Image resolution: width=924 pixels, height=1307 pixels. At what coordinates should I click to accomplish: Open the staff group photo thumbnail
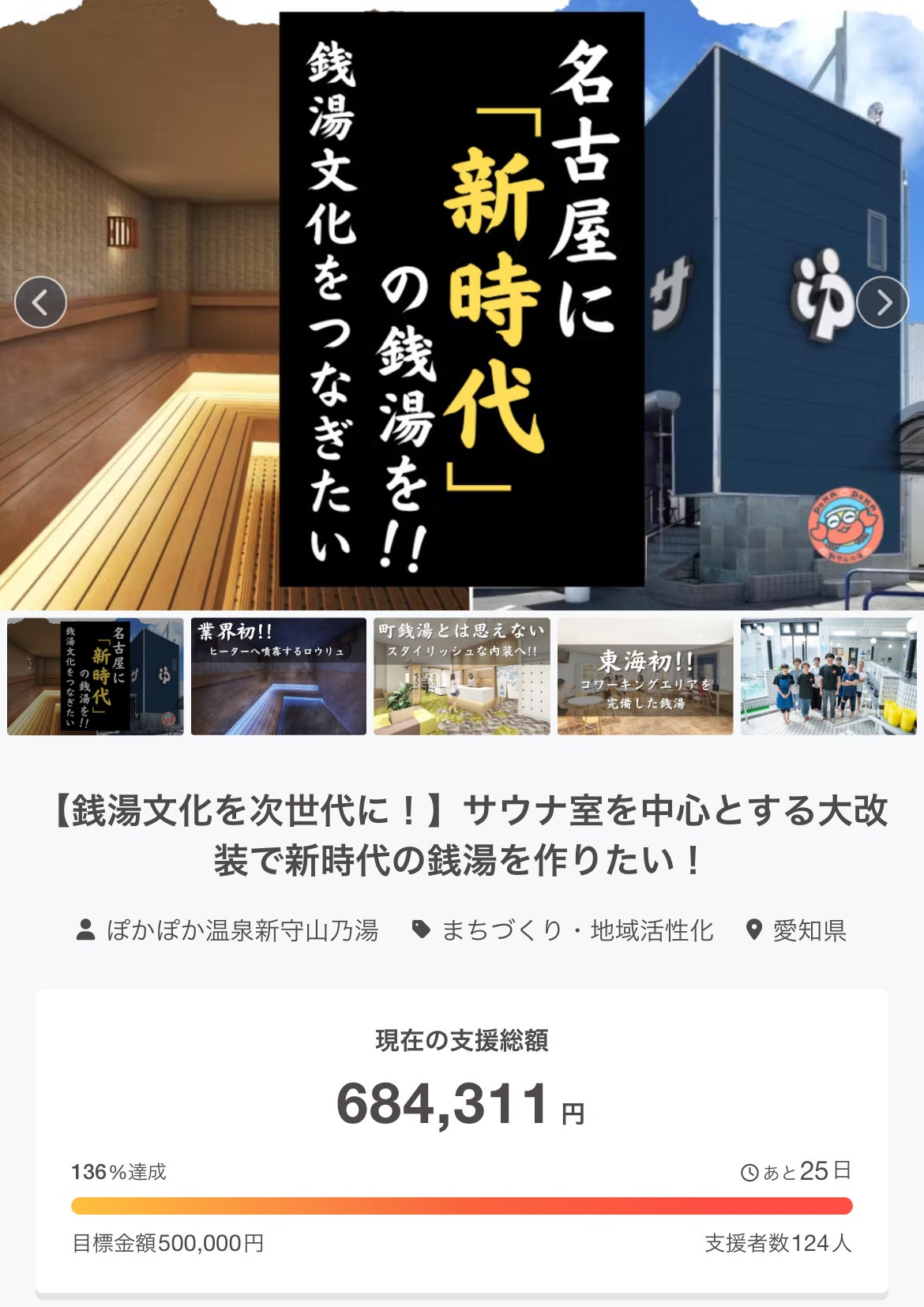pos(828,677)
